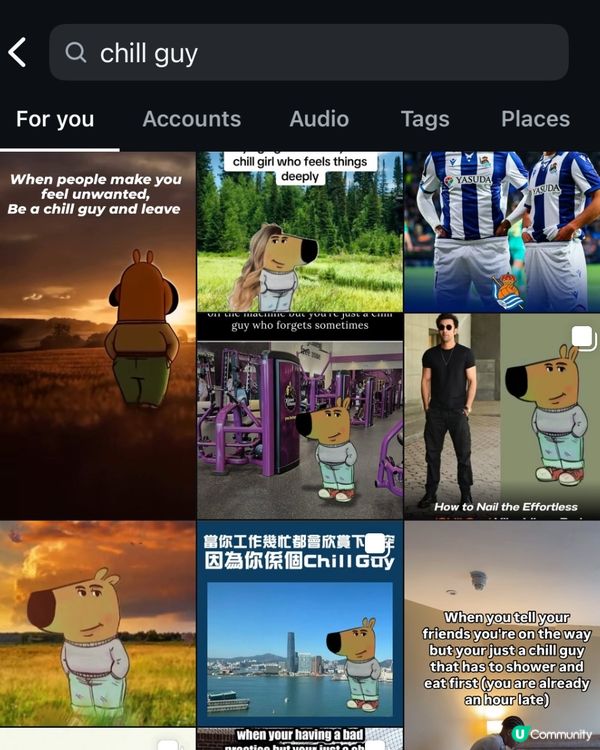This screenshot has width=600, height=750.
Task: Open the Places tab
Action: (x=535, y=119)
